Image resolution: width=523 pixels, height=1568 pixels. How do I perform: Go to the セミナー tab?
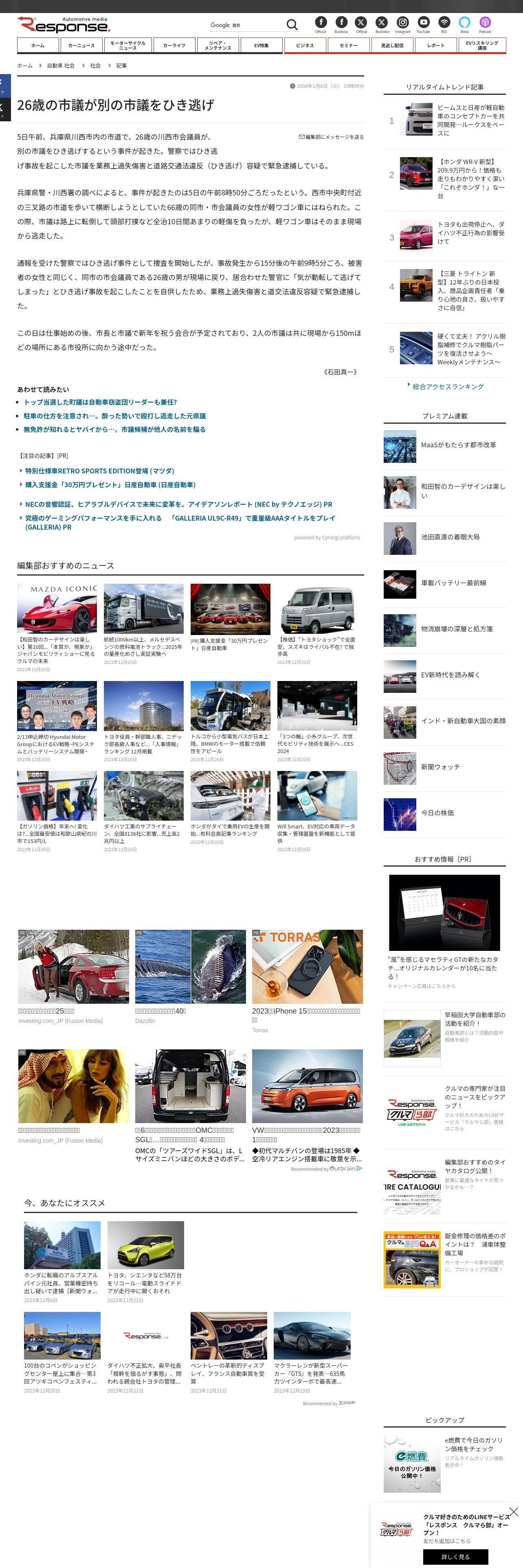pos(348,46)
